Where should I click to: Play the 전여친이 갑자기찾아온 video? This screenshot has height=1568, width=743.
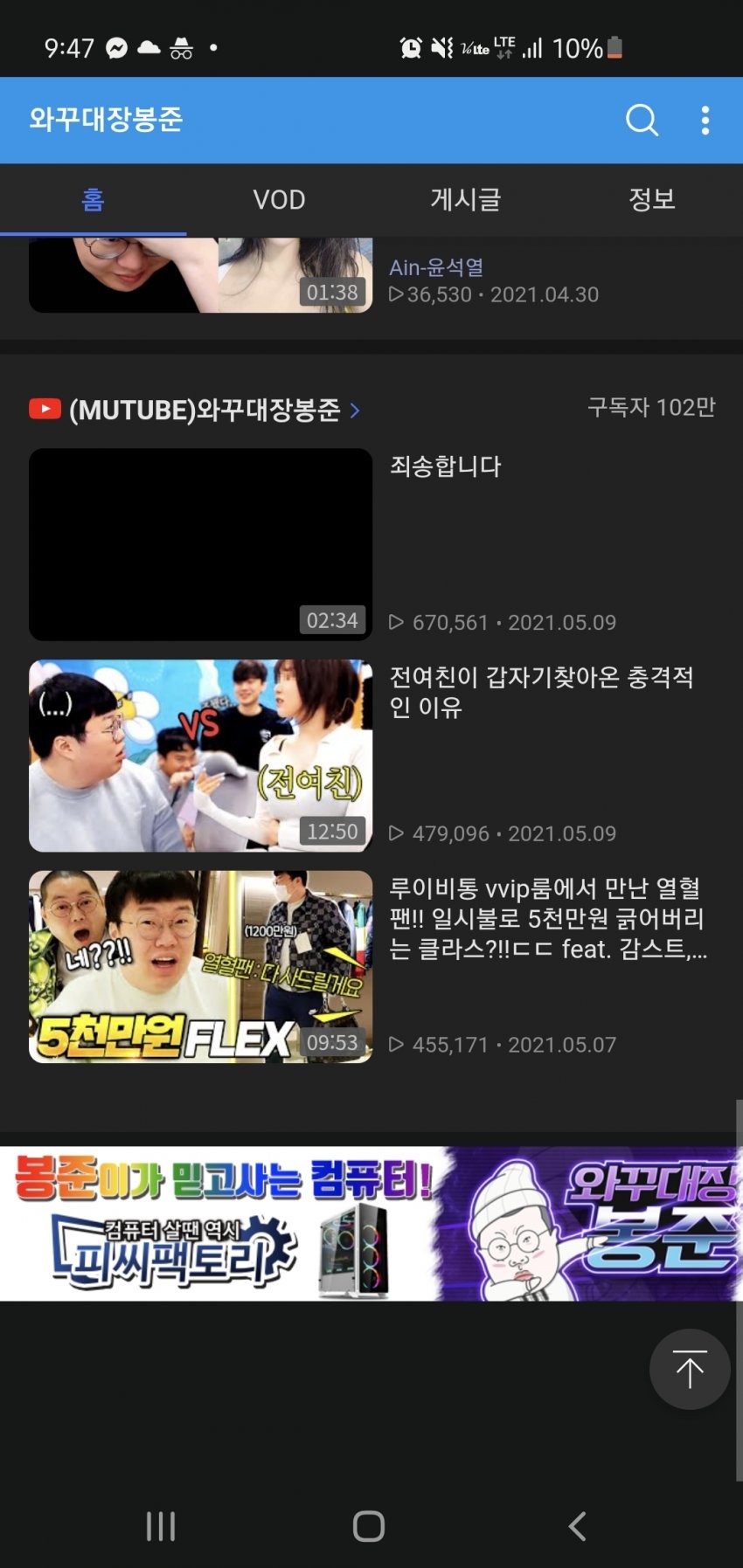pos(201,756)
